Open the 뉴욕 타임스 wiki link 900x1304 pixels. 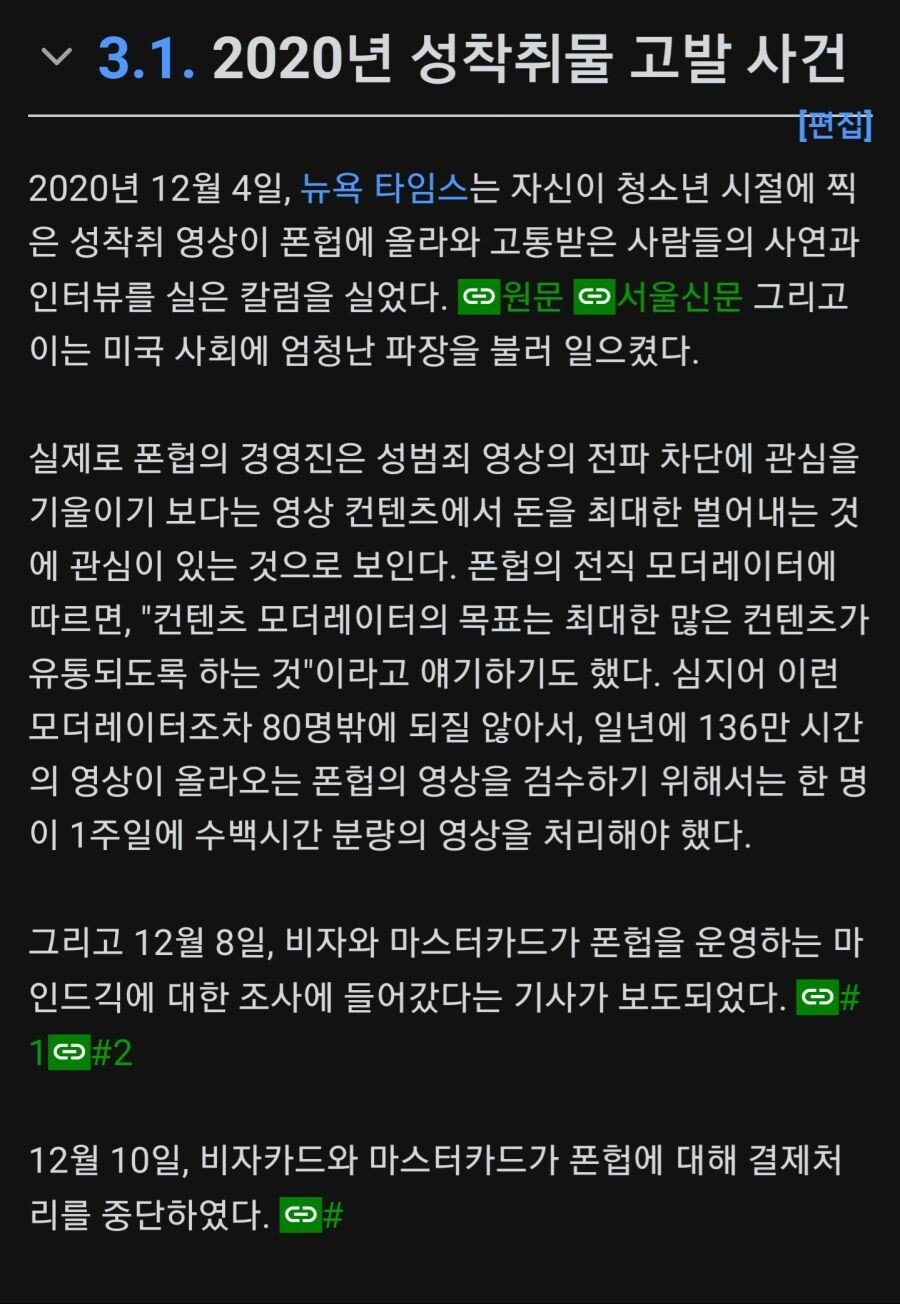pos(384,189)
